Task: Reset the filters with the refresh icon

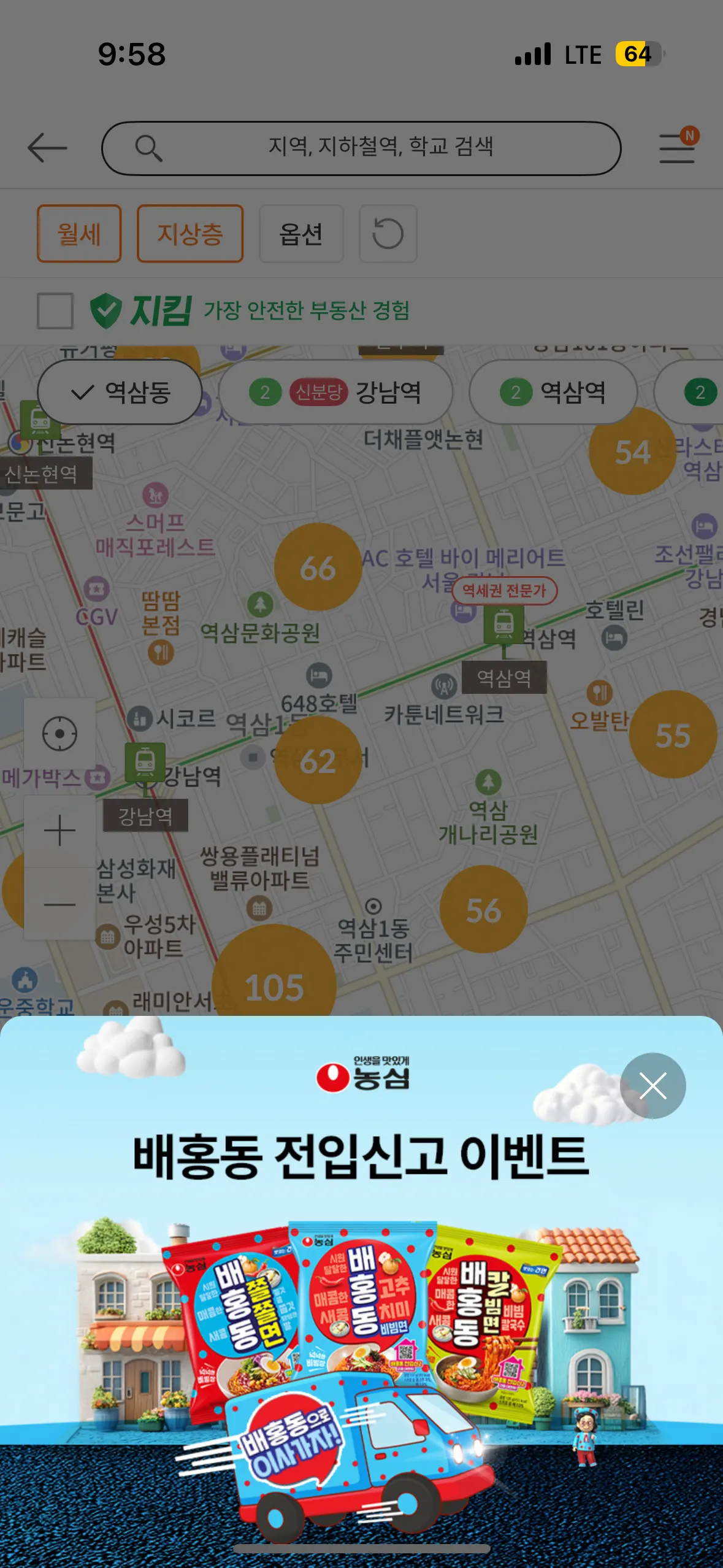Action: point(388,234)
